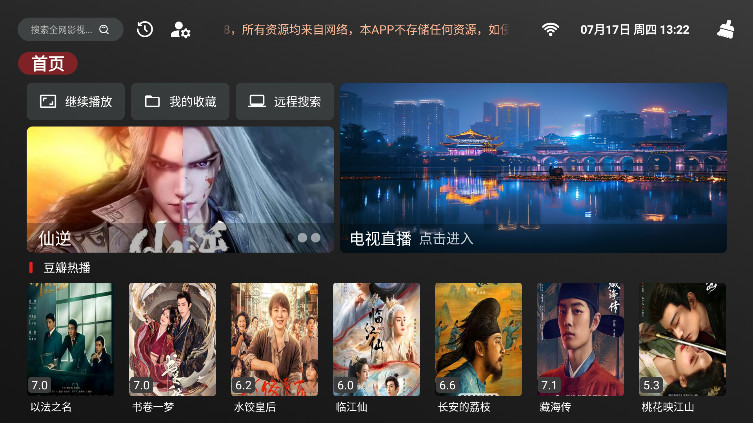
Task: Tap the 继续播放 button
Action: point(76,102)
